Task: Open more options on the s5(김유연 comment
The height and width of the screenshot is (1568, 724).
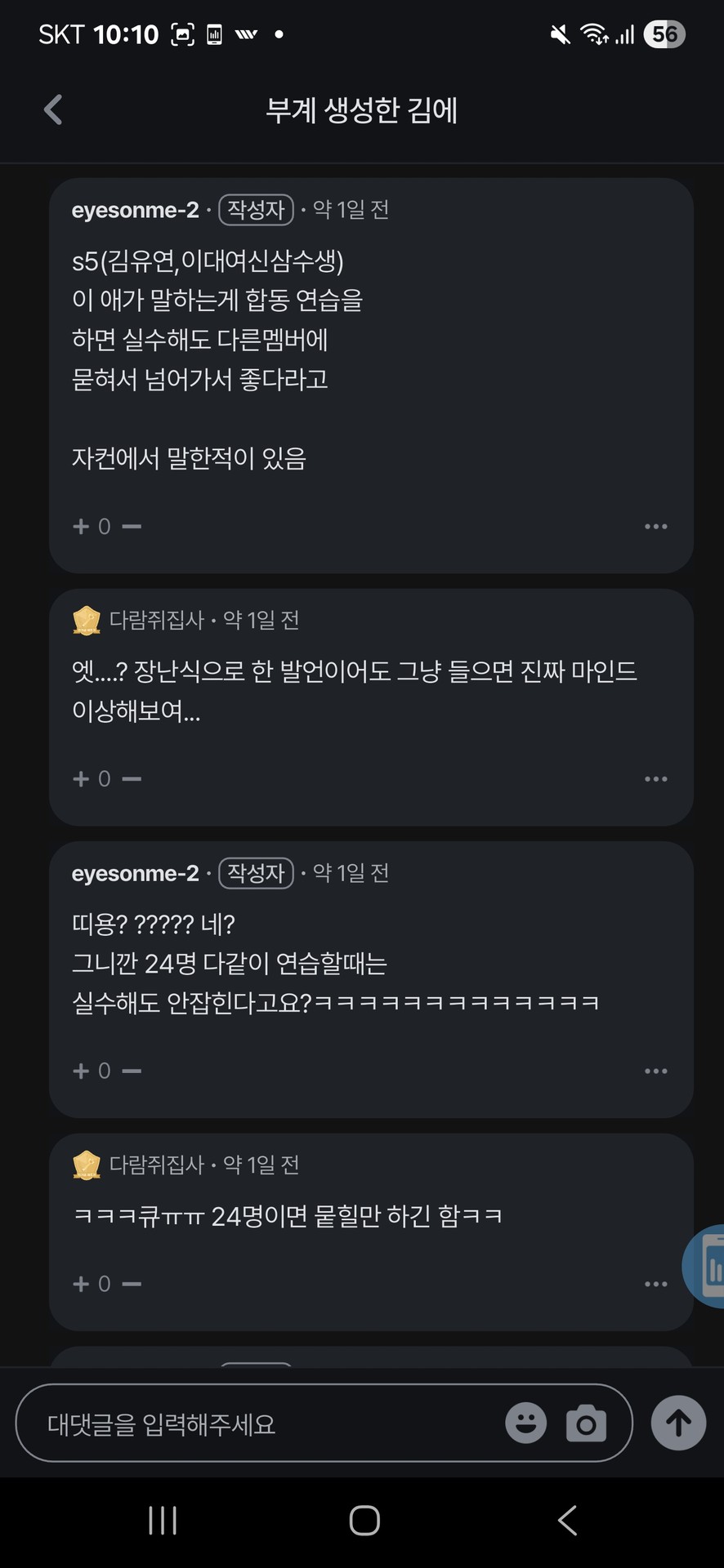Action: pos(655,527)
